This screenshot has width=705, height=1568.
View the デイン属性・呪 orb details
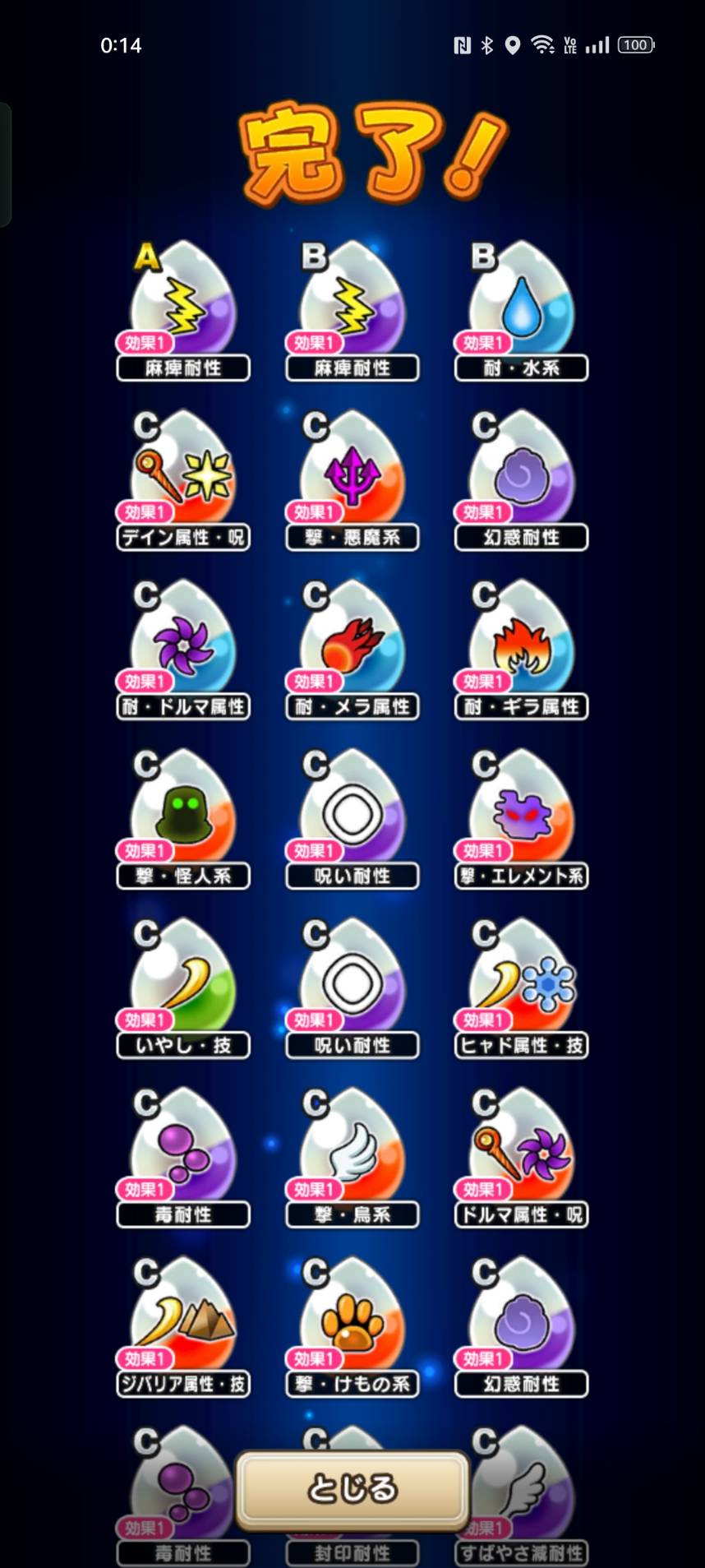[183, 478]
